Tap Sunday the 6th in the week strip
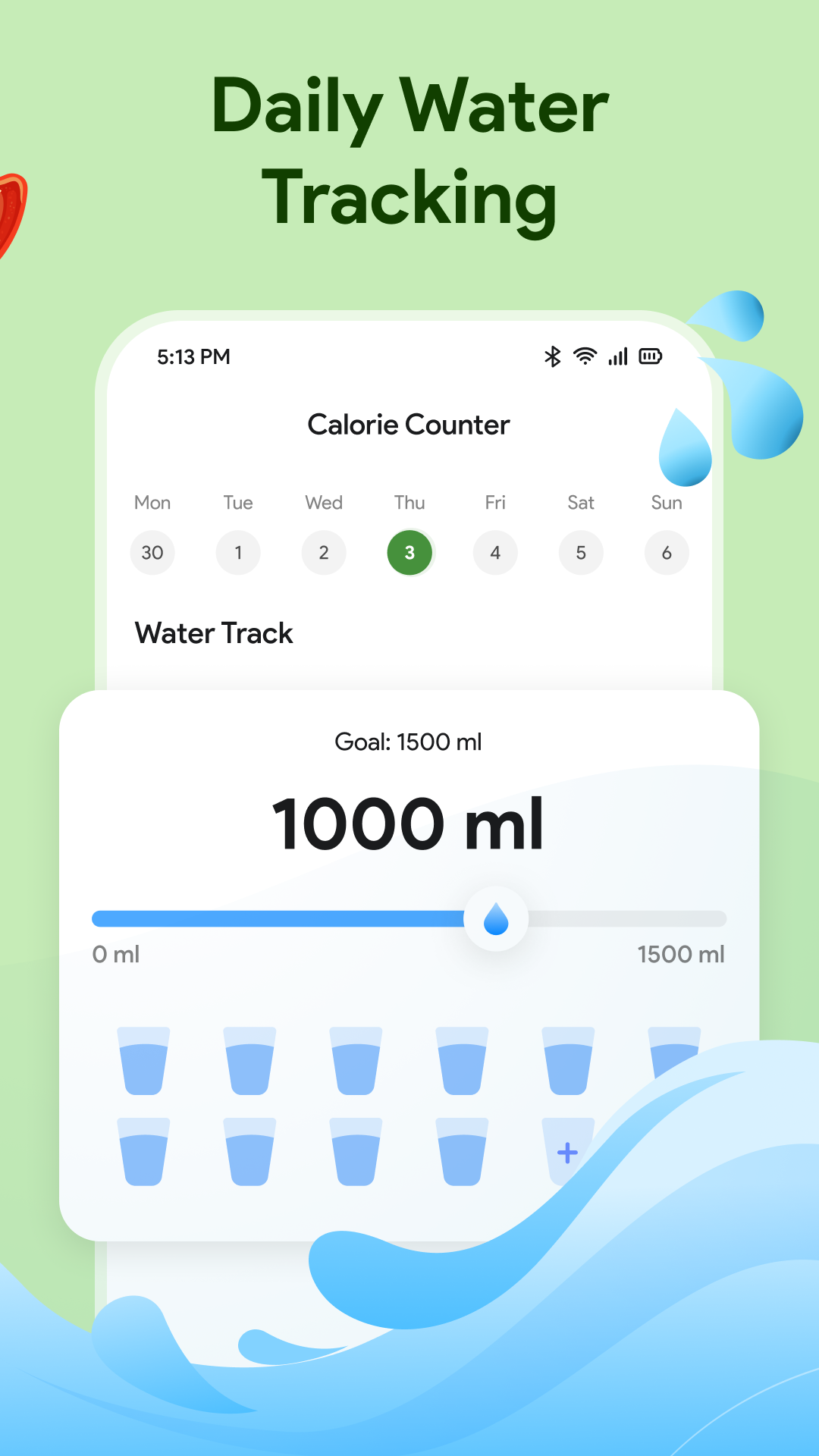Image resolution: width=819 pixels, height=1456 pixels. (667, 552)
